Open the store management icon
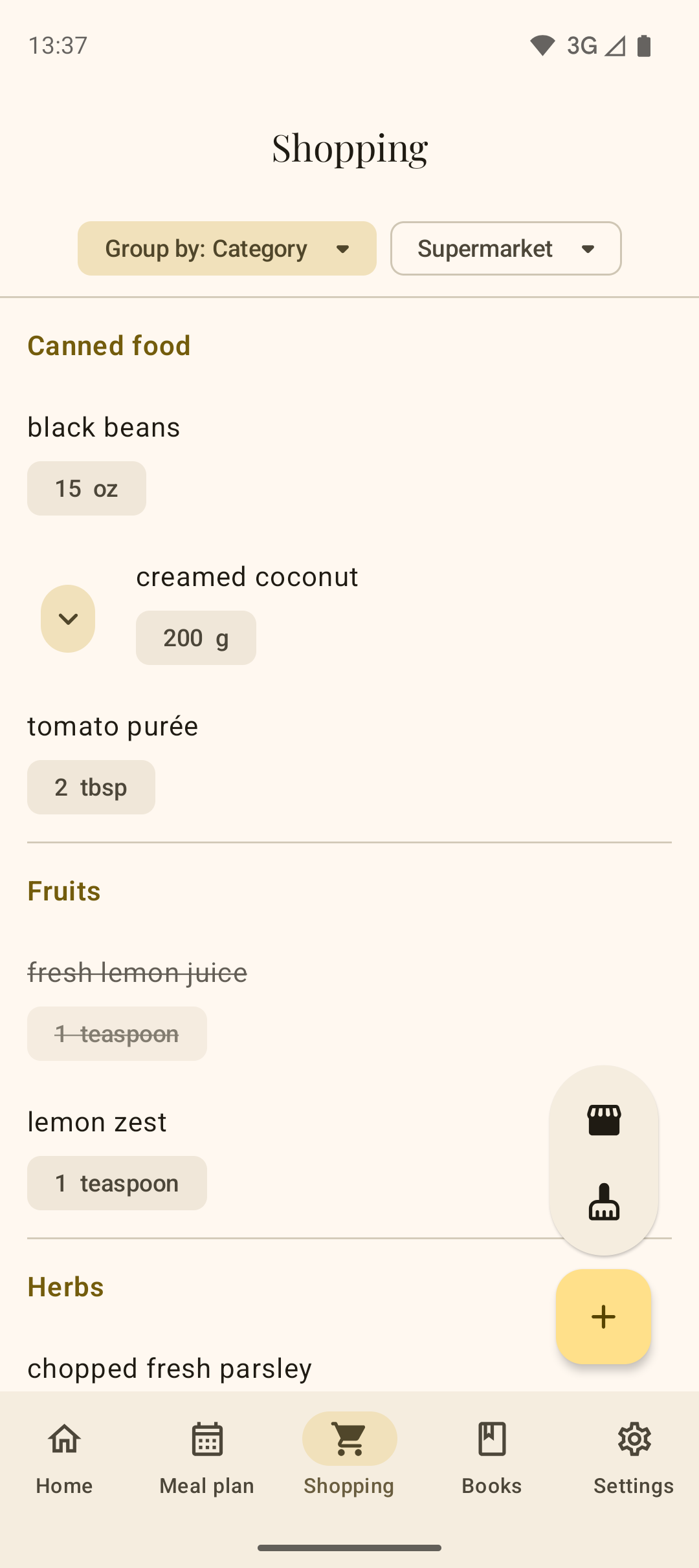Viewport: 699px width, 1568px height. point(604,1120)
